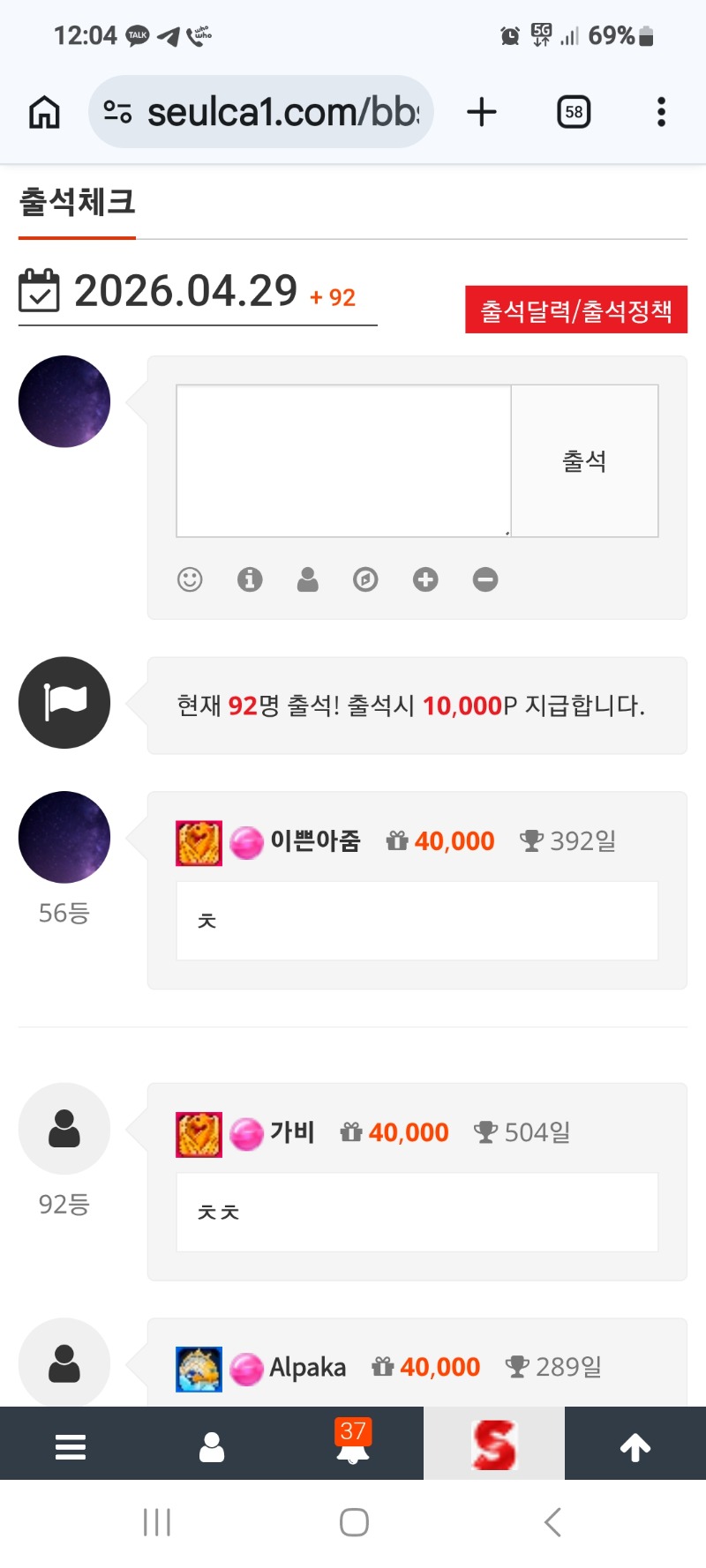Open the seulca1.com address bar
Image resolution: width=706 pixels, height=1568 pixels.
[265, 112]
